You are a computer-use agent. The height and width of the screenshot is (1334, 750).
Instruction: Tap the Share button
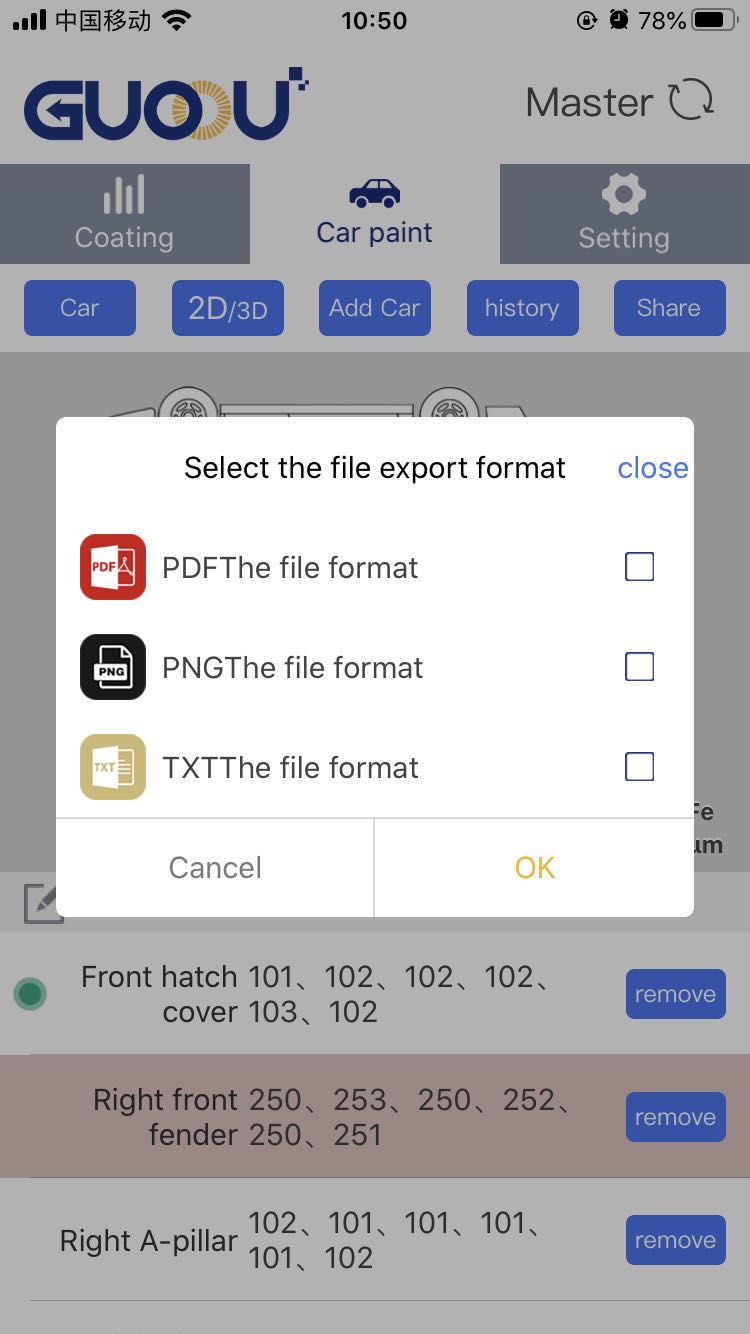click(669, 308)
